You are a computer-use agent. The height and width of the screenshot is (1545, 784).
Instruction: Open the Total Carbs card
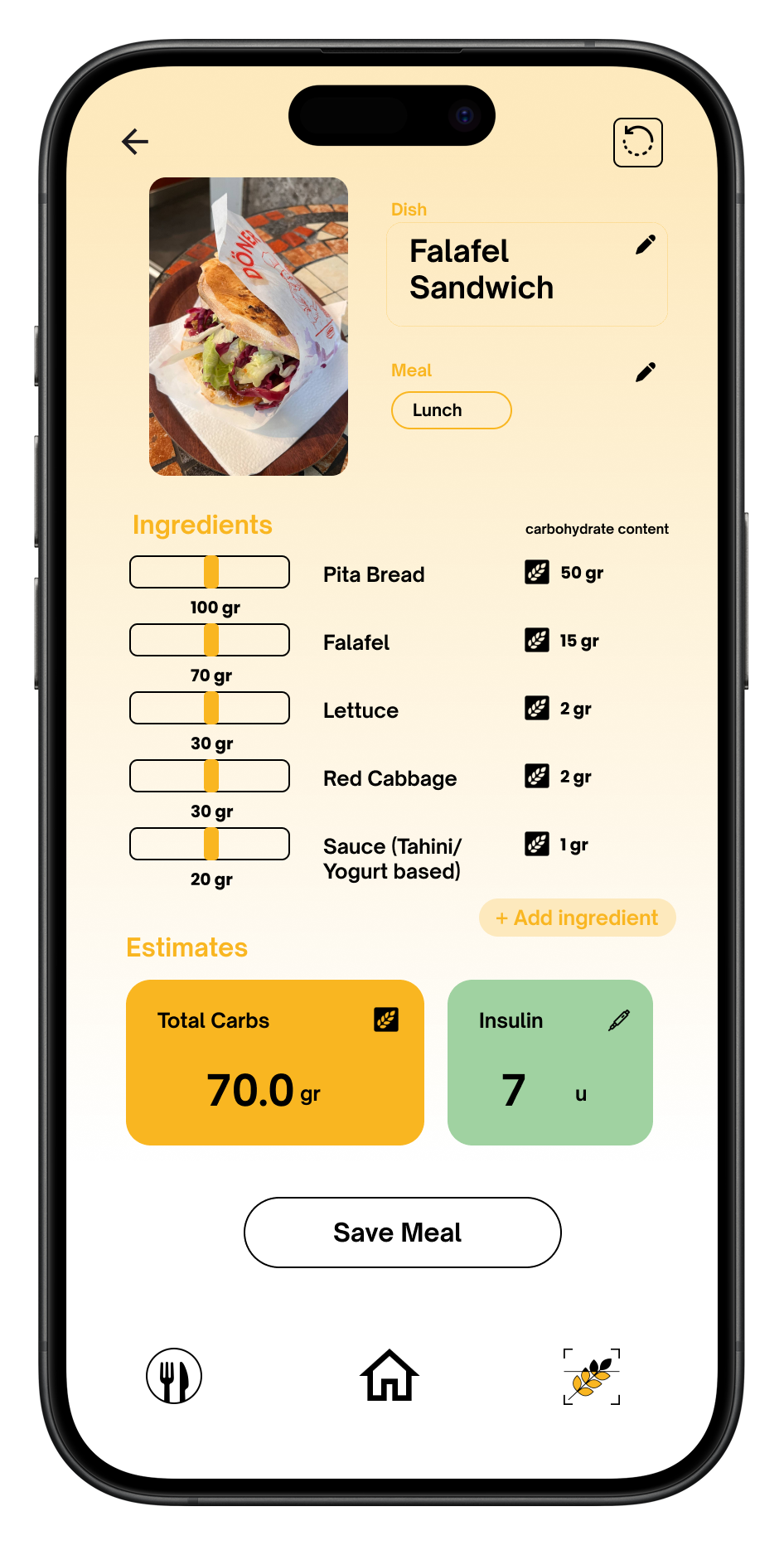pos(274,1063)
